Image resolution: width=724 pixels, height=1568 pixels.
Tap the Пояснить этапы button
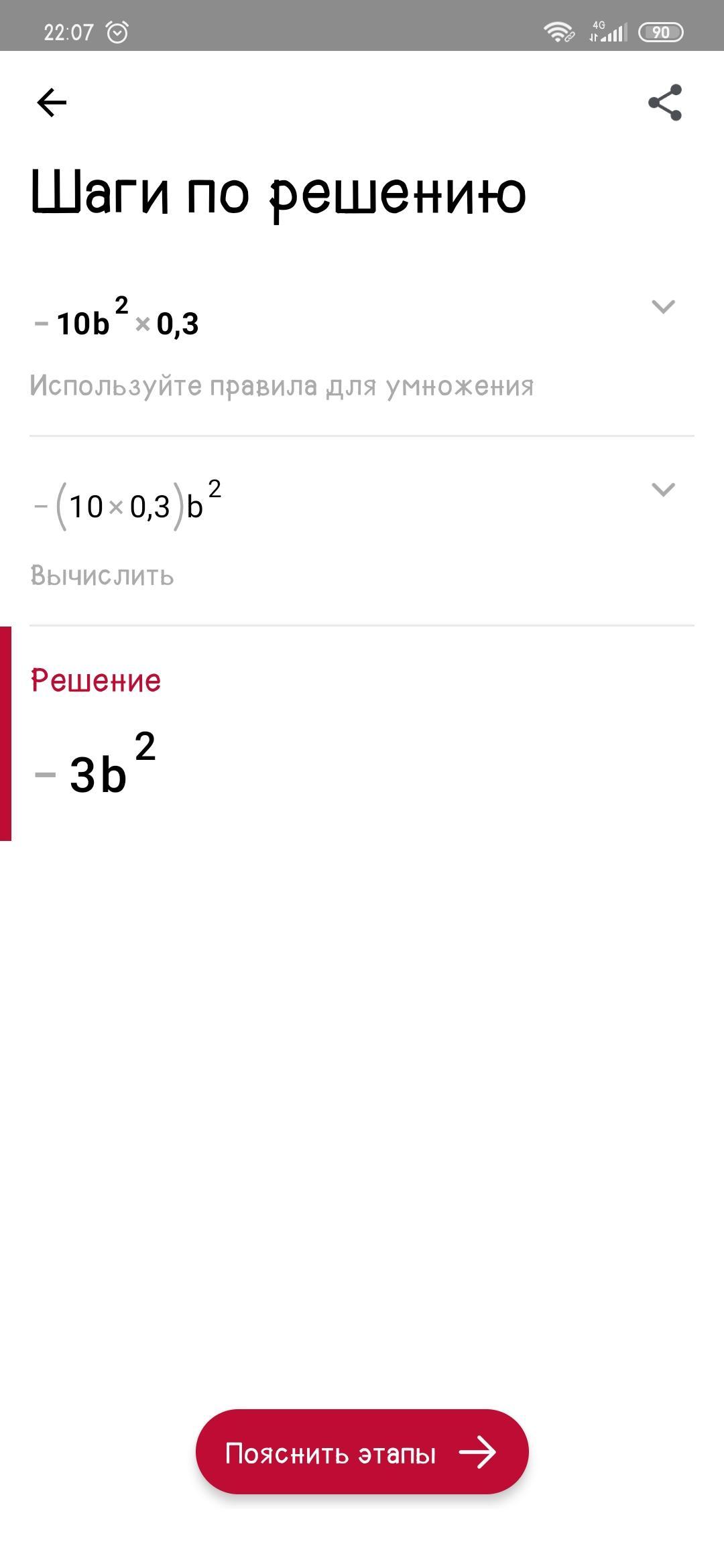coord(362,1453)
